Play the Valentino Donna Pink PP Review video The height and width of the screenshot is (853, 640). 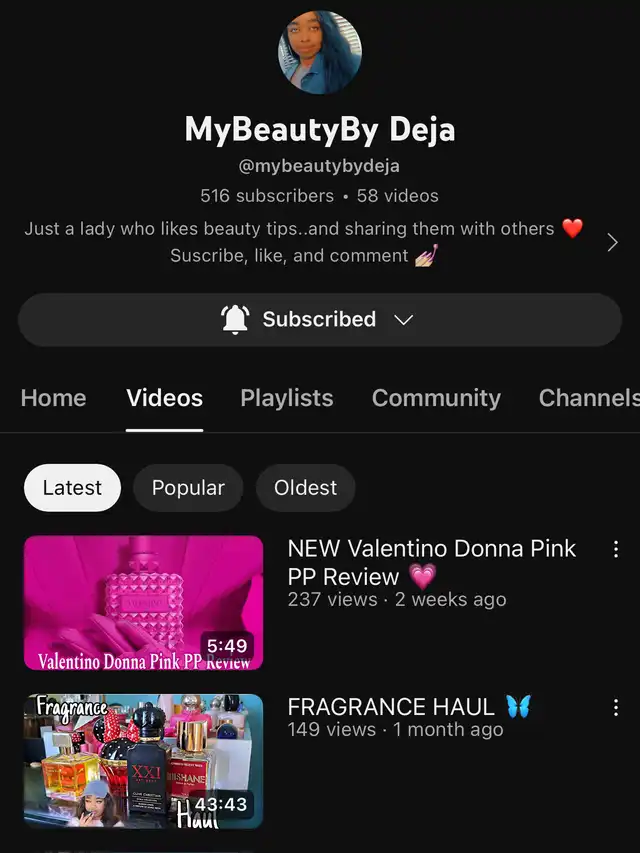coord(143,603)
